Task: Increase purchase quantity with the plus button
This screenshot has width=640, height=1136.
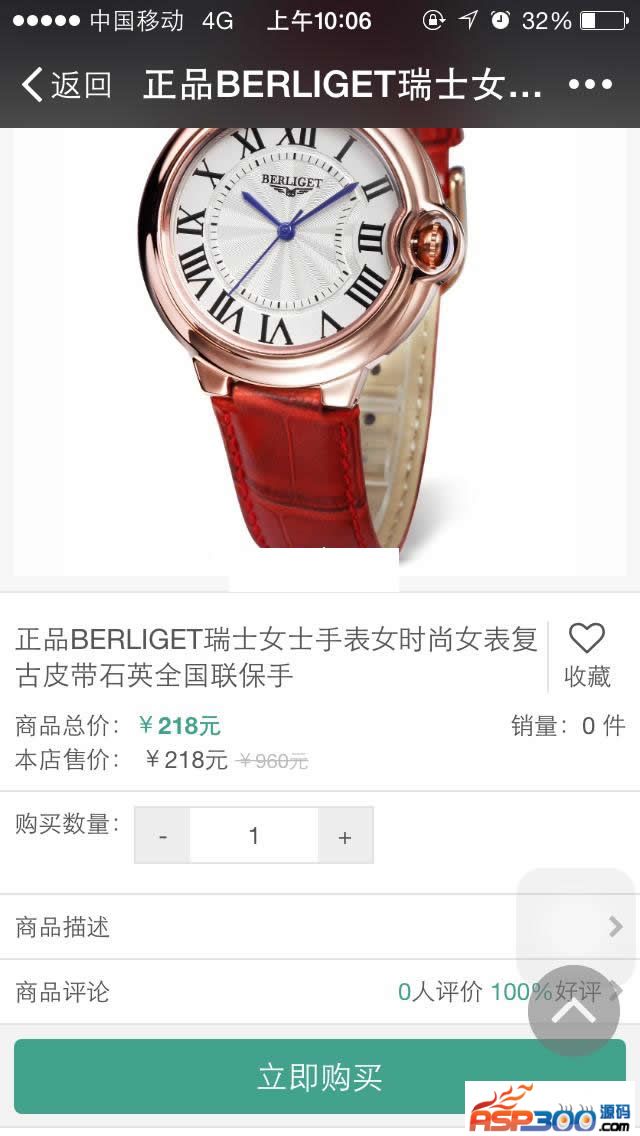Action: 345,836
